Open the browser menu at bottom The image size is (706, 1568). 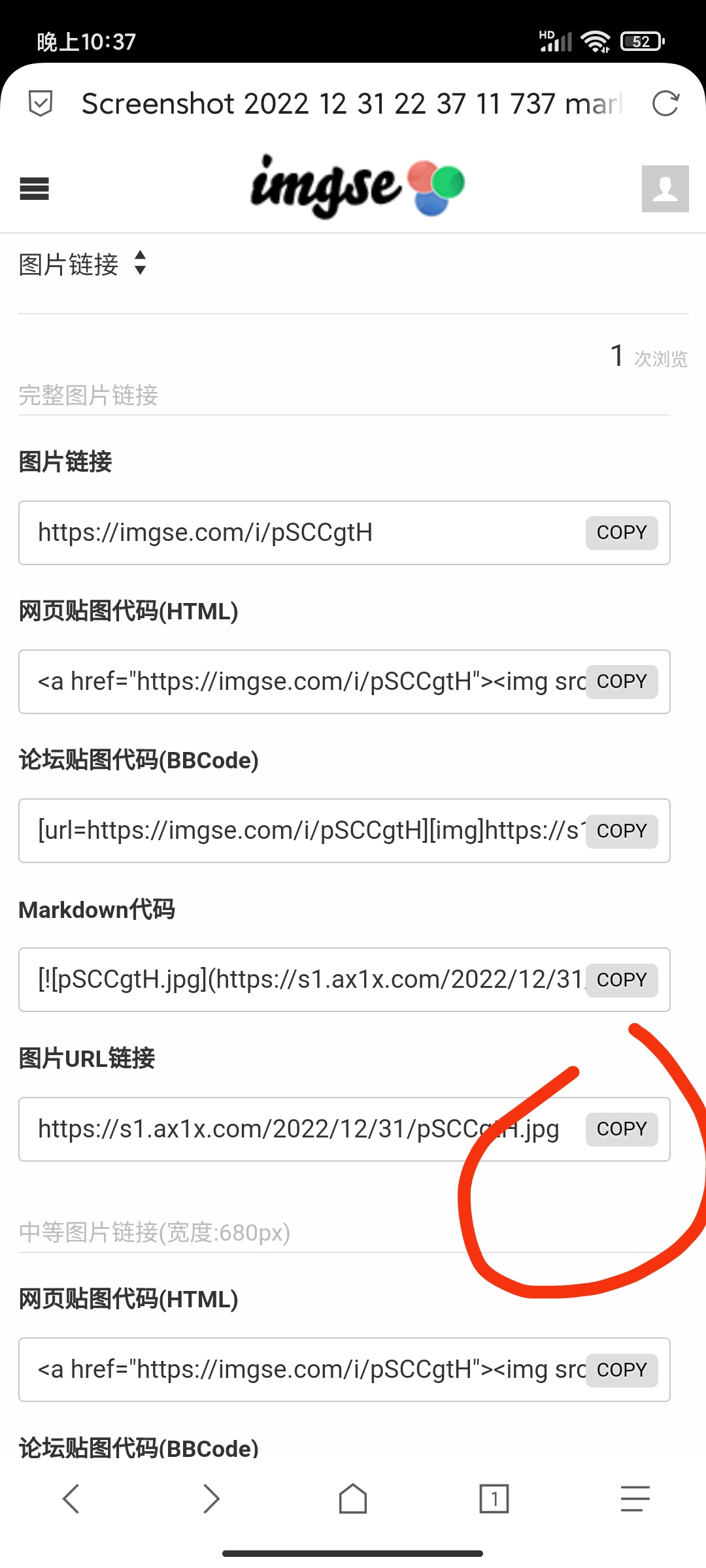(635, 1498)
